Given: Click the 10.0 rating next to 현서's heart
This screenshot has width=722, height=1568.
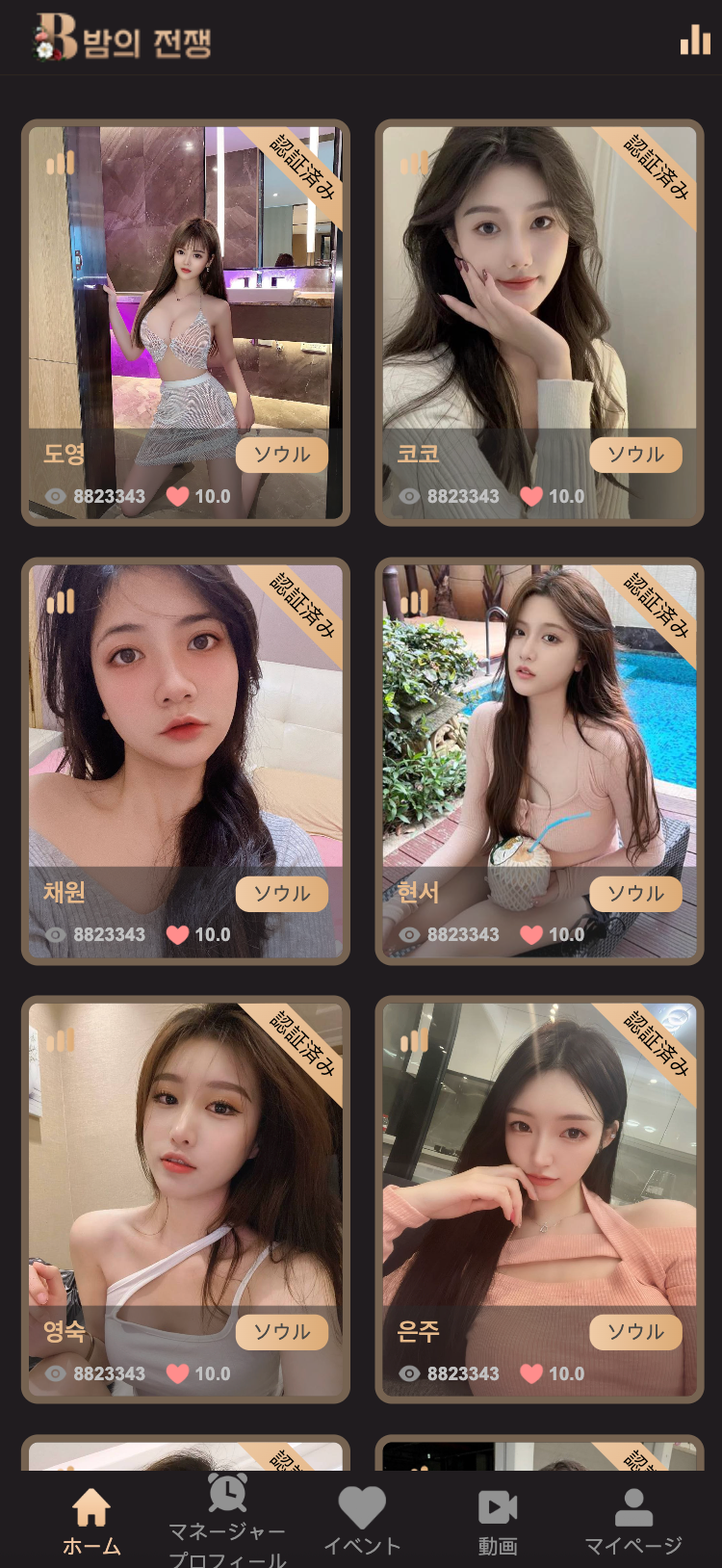Looking at the screenshot, I should [567, 933].
